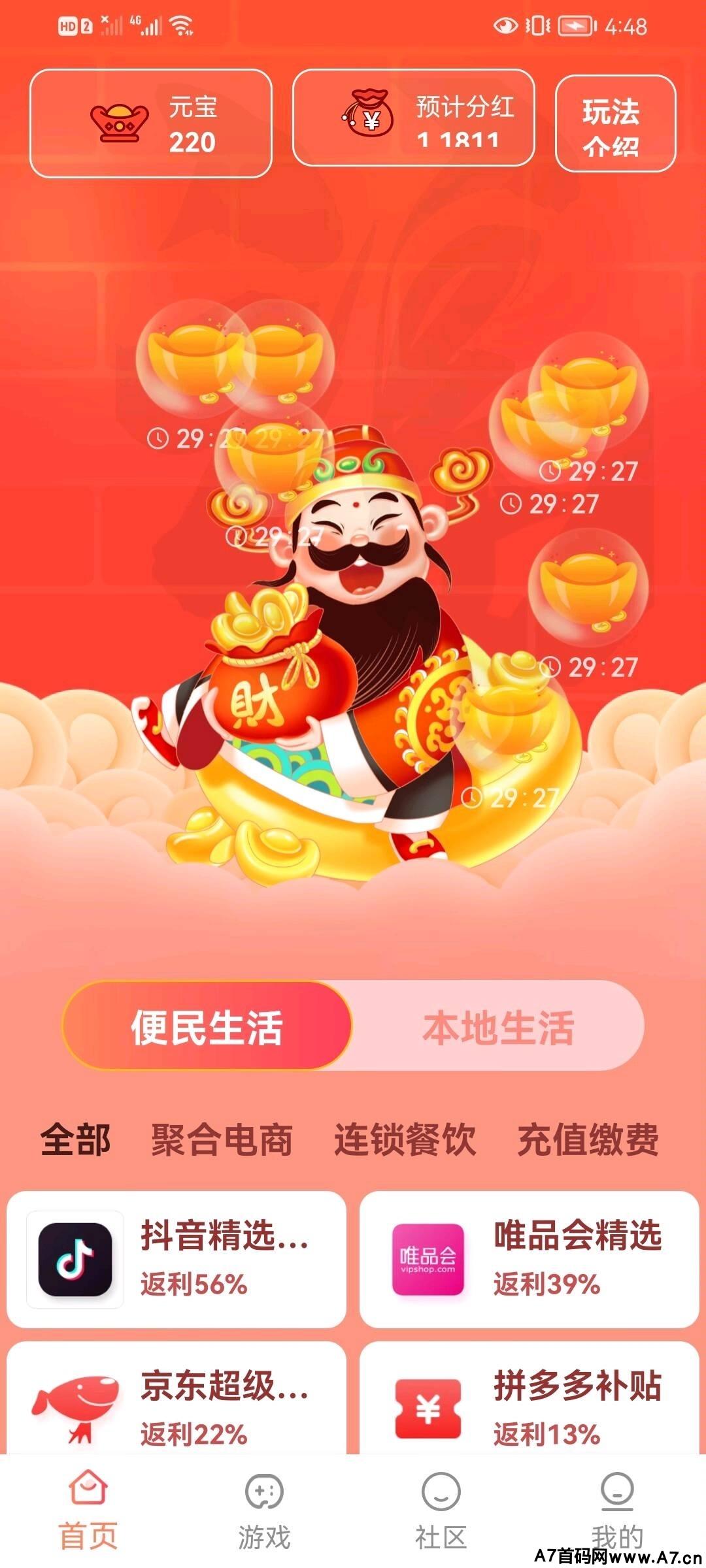The image size is (706, 1568).
Task: Open the 玩法介绍 rules button
Action: (615, 124)
